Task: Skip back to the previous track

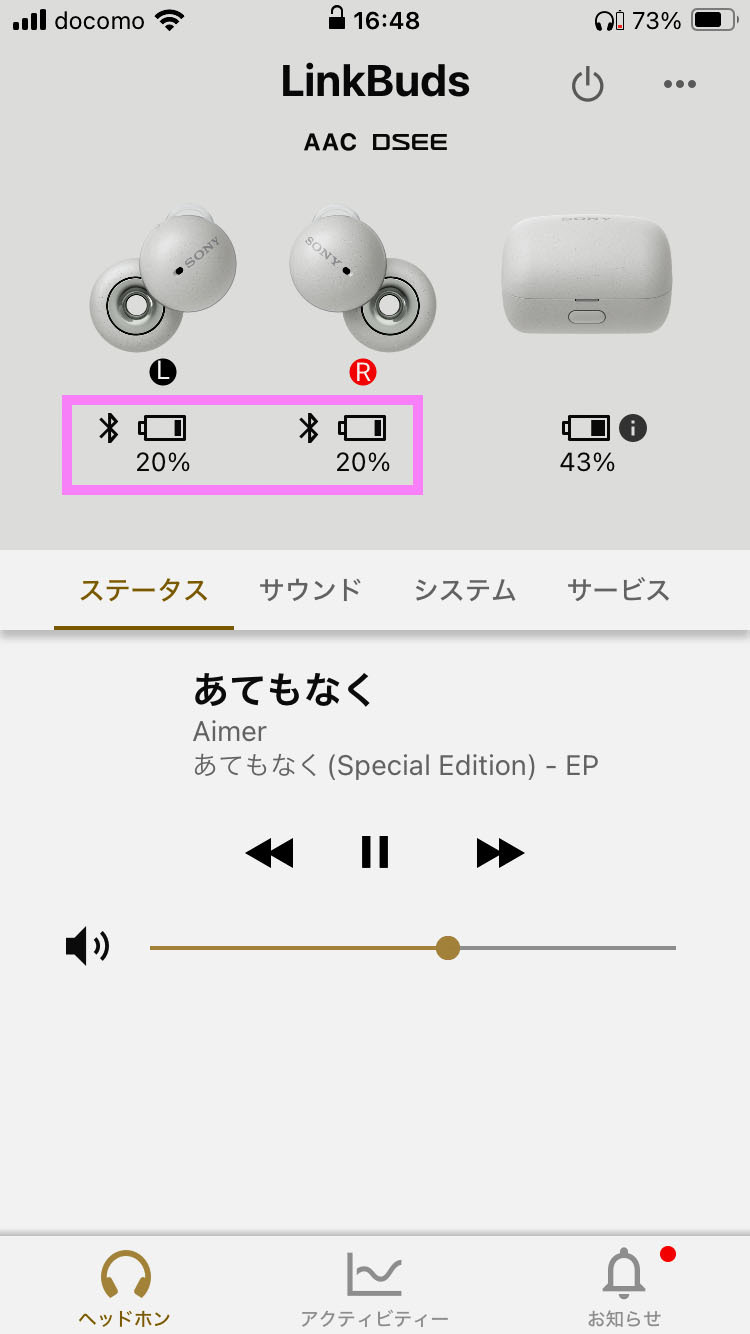Action: pos(269,853)
